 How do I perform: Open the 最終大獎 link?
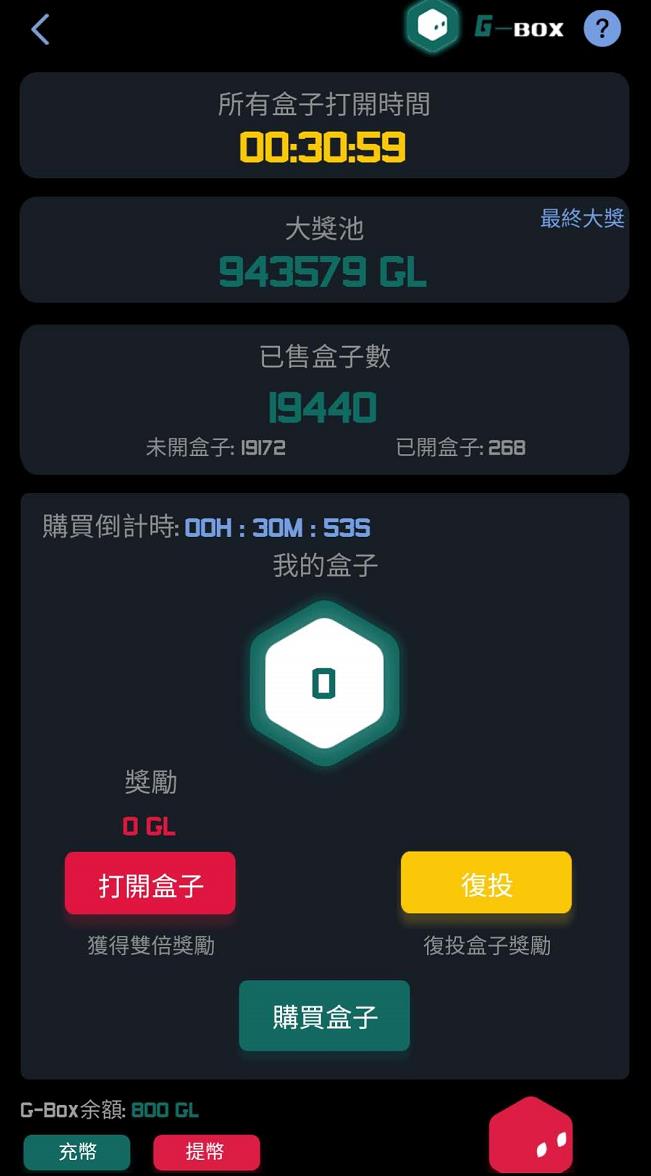coord(582,219)
